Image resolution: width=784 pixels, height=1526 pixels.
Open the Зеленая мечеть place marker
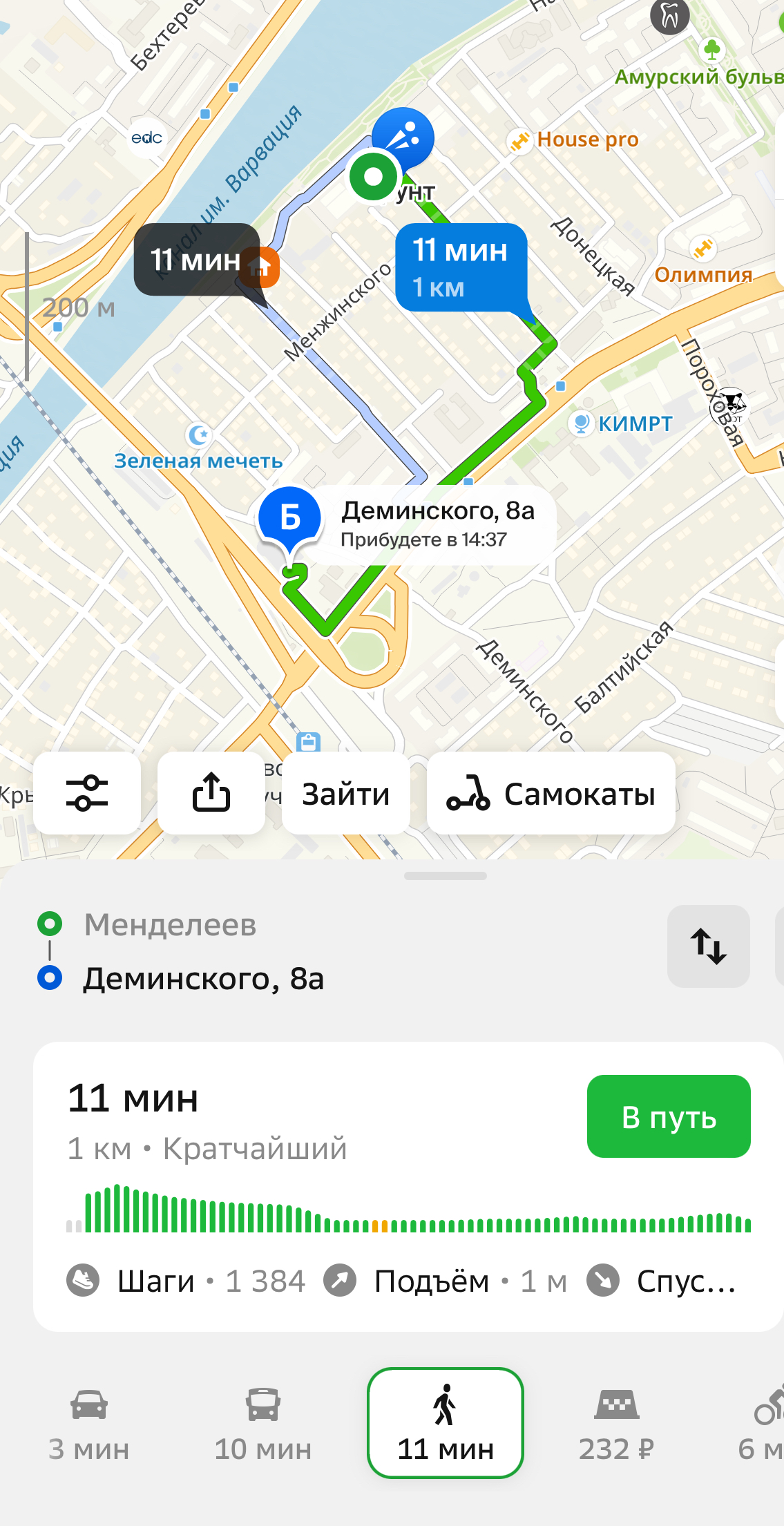click(x=199, y=436)
